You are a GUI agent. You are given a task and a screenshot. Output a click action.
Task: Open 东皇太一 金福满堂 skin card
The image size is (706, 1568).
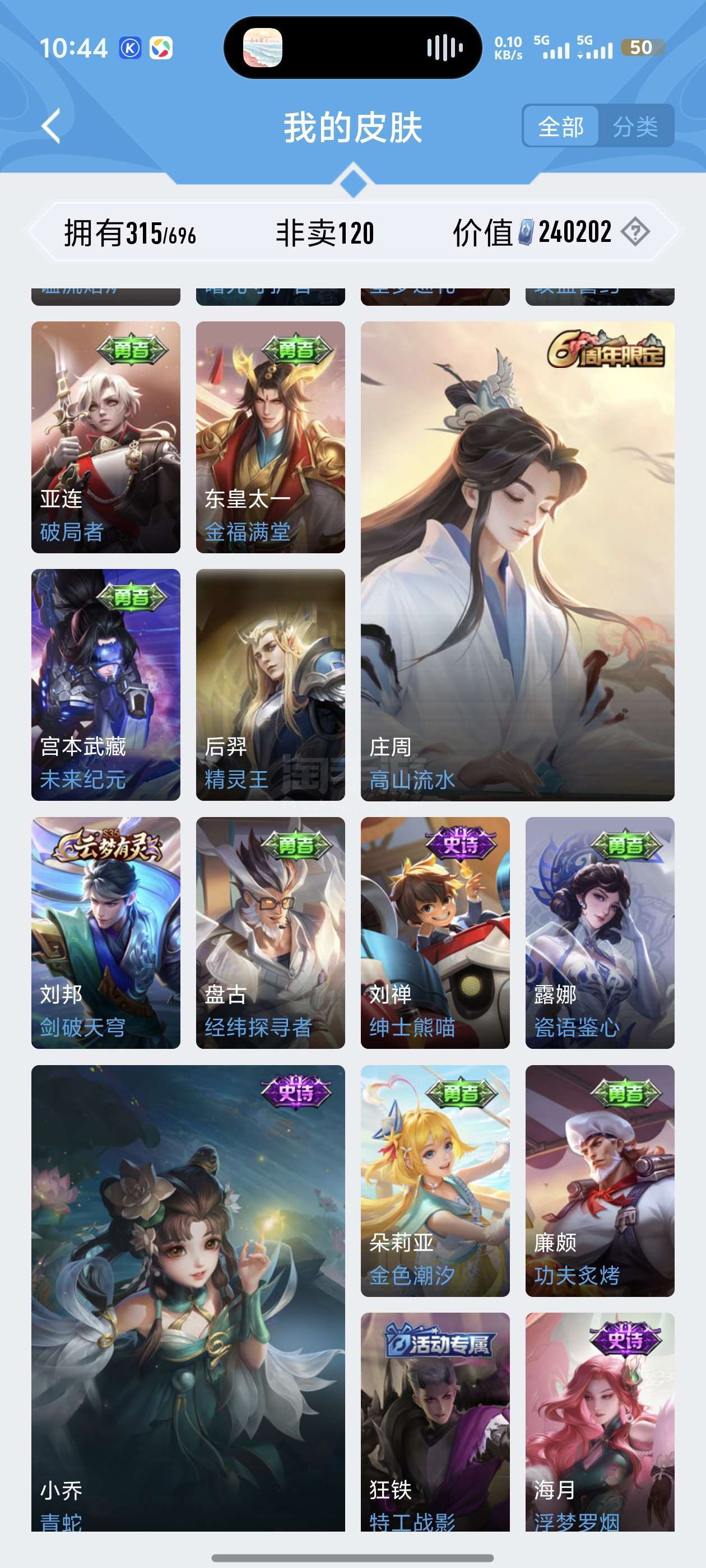tap(271, 437)
